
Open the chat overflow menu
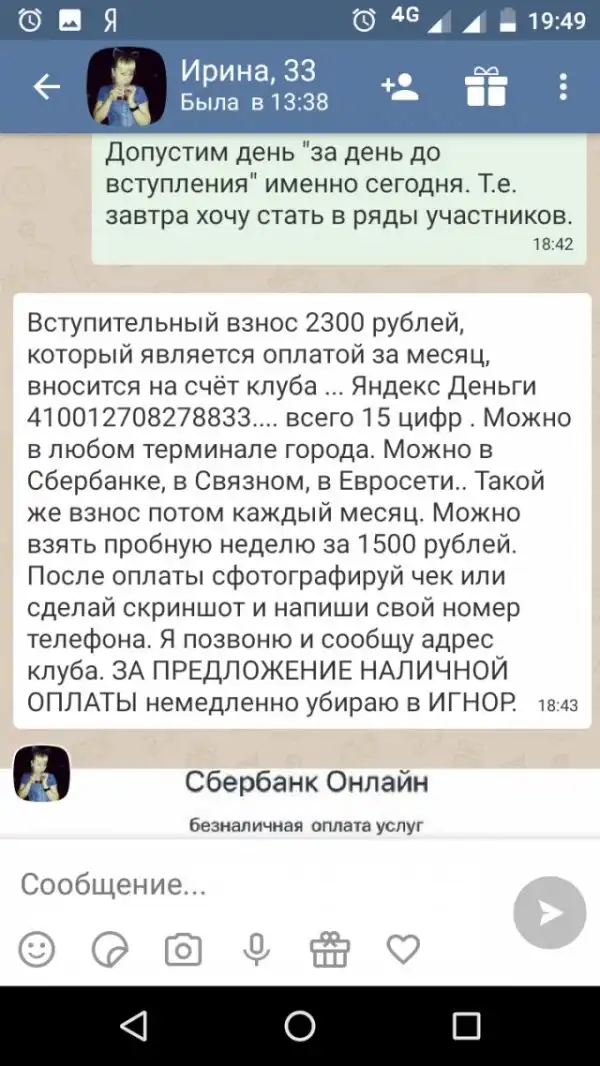pyautogui.click(x=564, y=87)
